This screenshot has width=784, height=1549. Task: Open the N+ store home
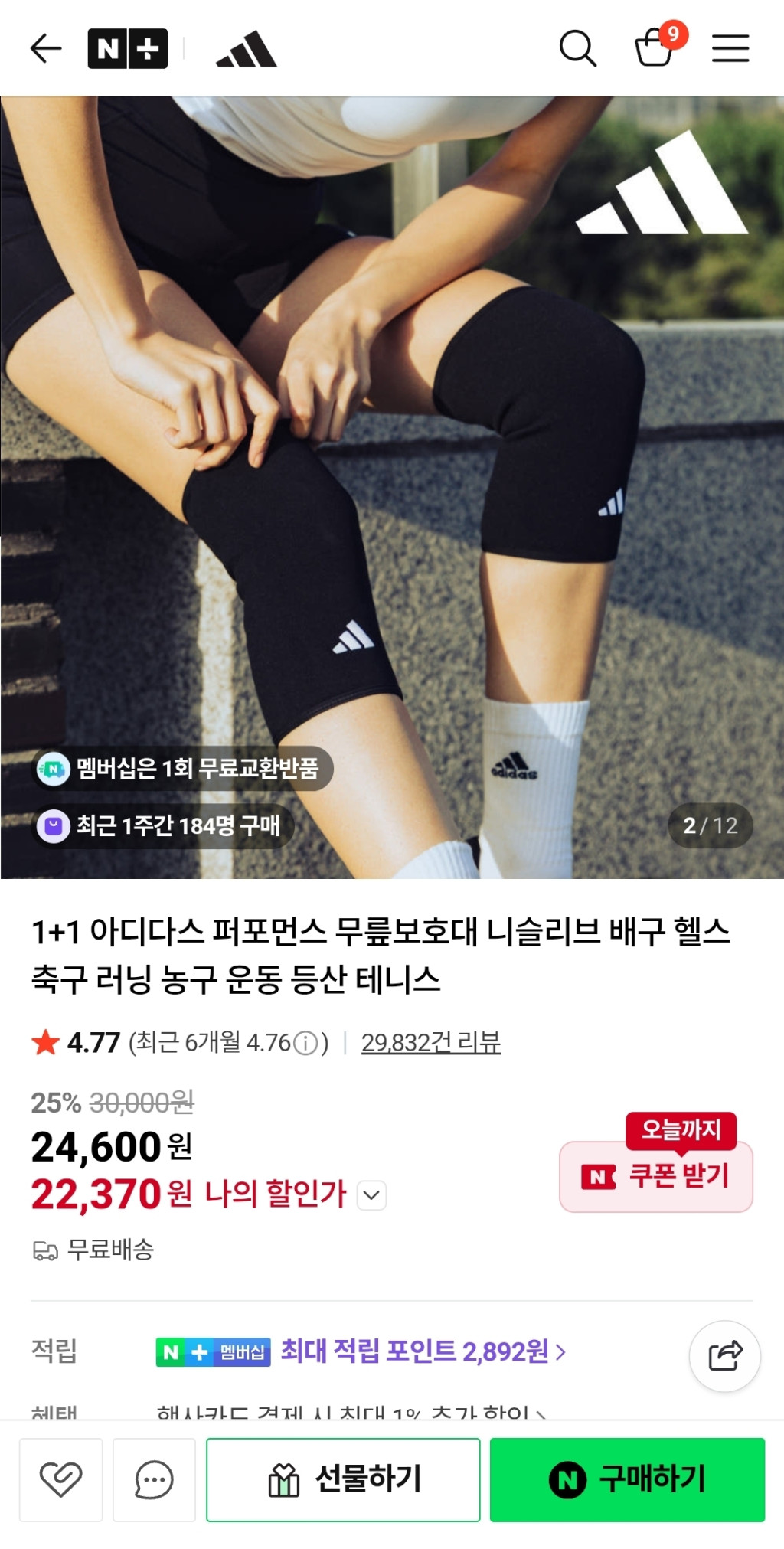tap(127, 49)
